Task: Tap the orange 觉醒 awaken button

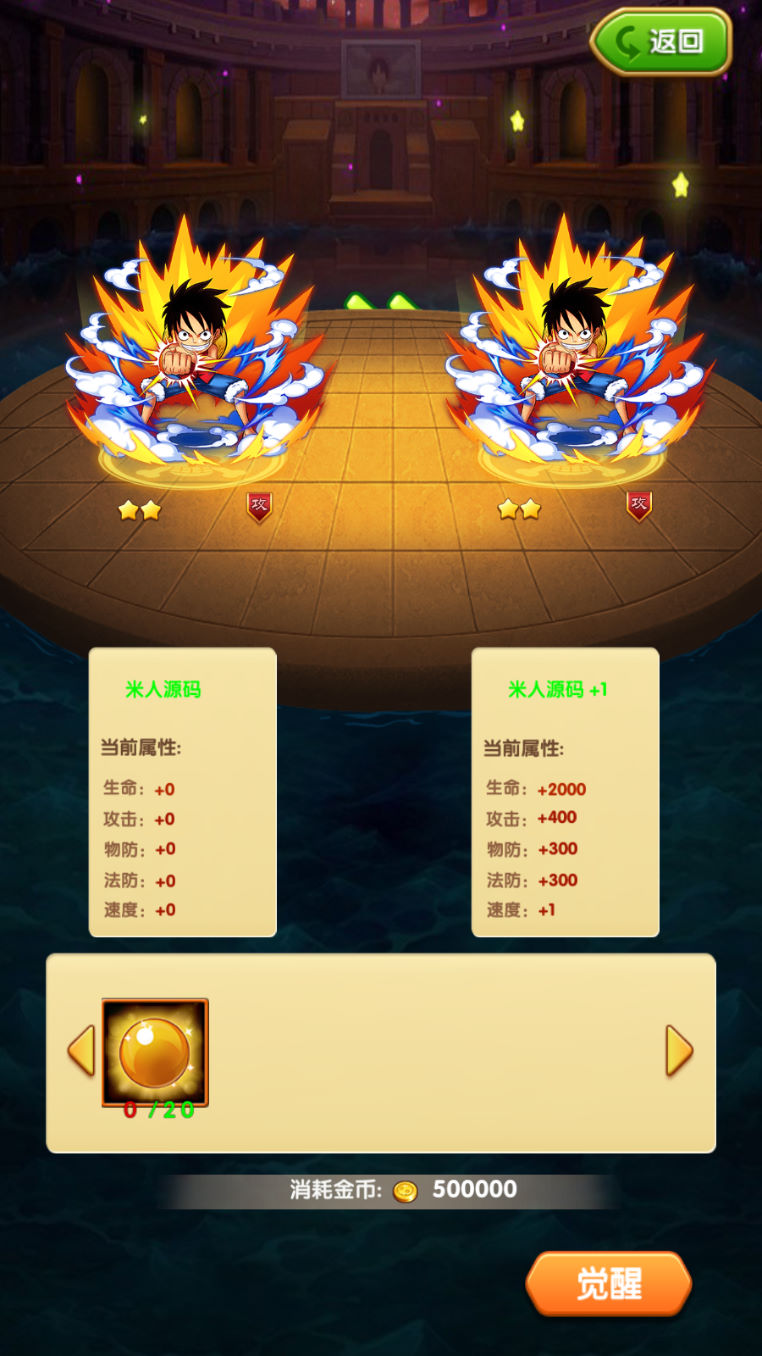Action: pyautogui.click(x=608, y=1284)
